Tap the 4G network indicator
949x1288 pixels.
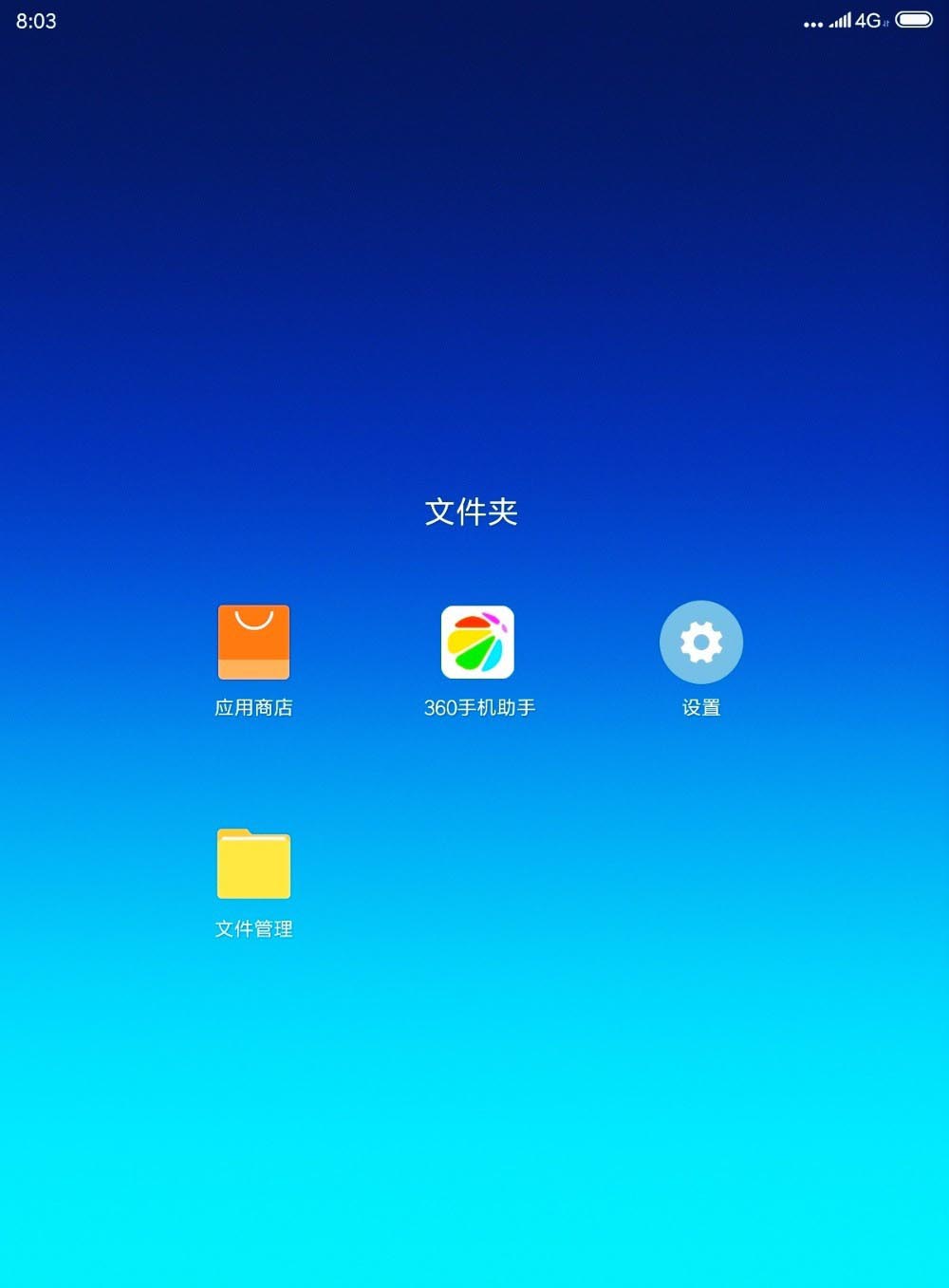[869, 20]
